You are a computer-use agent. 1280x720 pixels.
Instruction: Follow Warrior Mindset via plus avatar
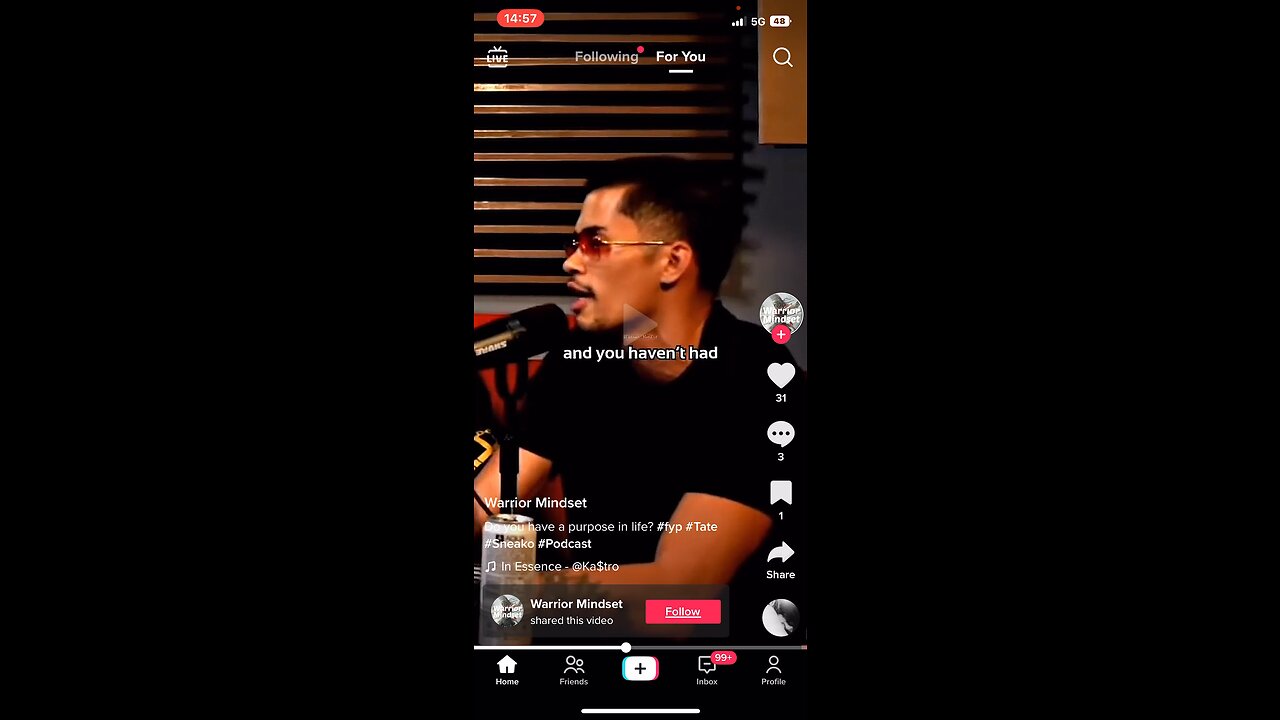[781, 335]
